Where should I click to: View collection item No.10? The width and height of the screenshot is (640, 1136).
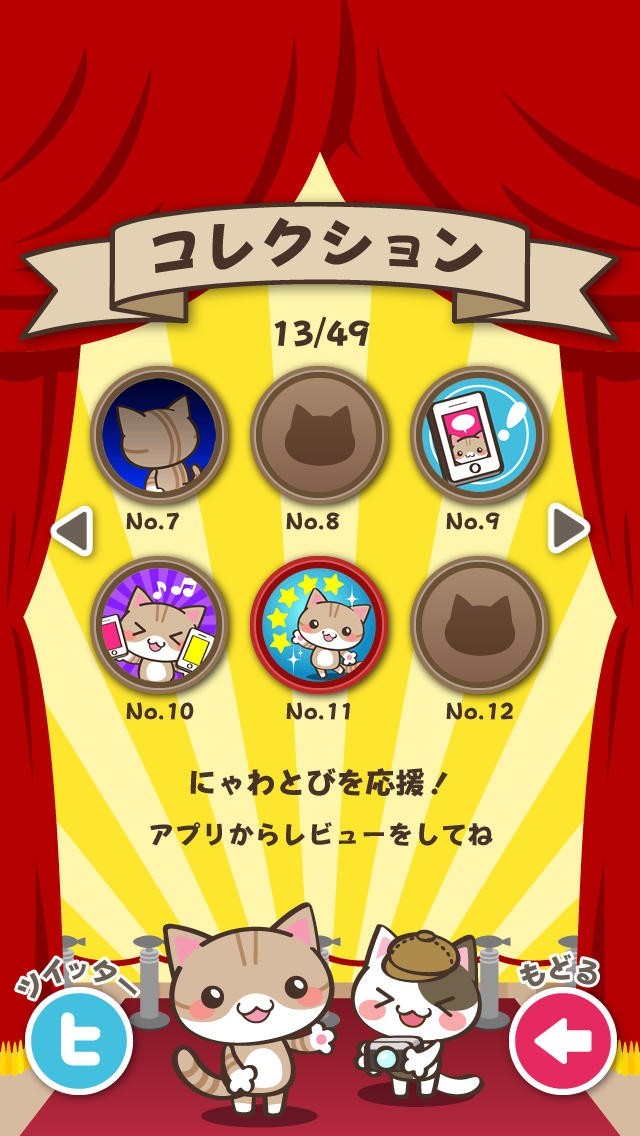pyautogui.click(x=160, y=626)
